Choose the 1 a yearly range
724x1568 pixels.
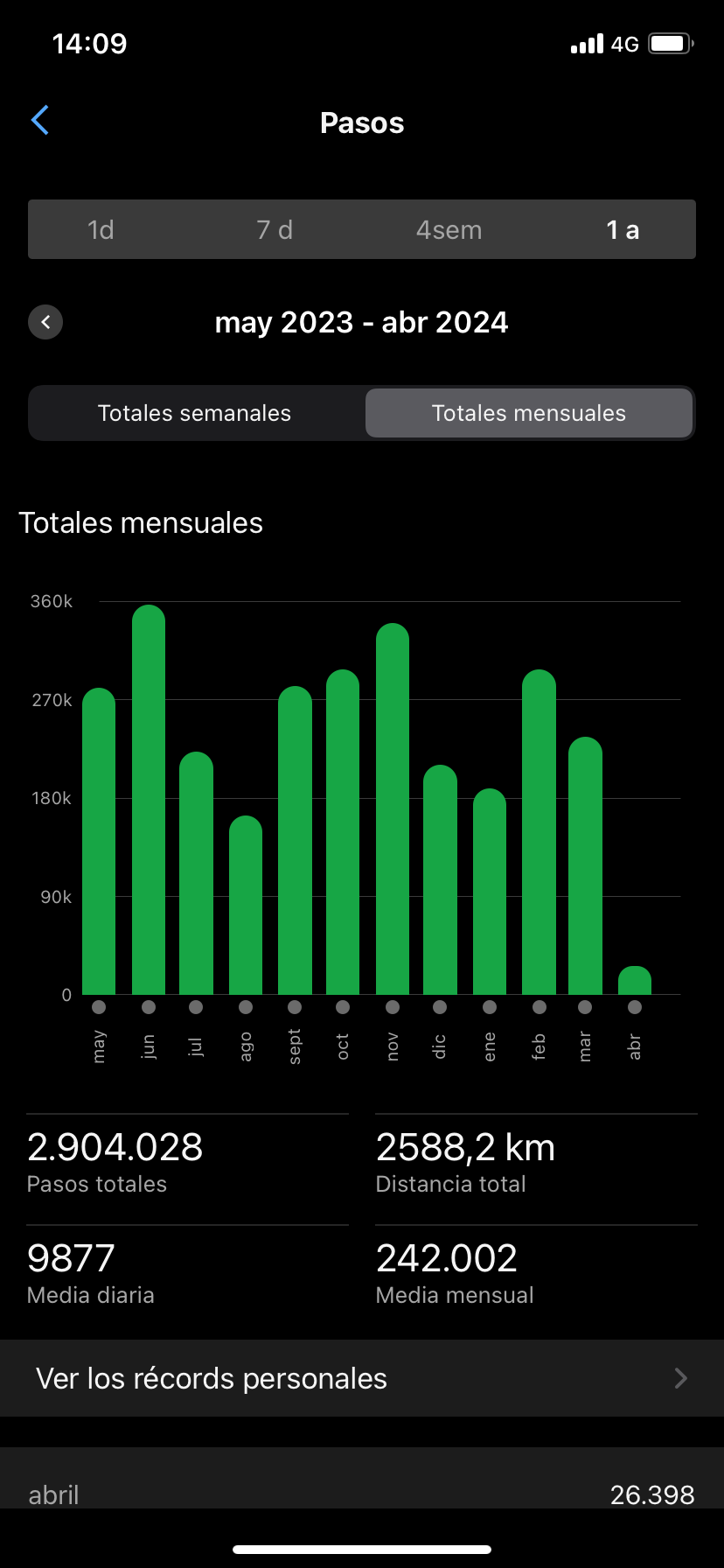pyautogui.click(x=623, y=230)
